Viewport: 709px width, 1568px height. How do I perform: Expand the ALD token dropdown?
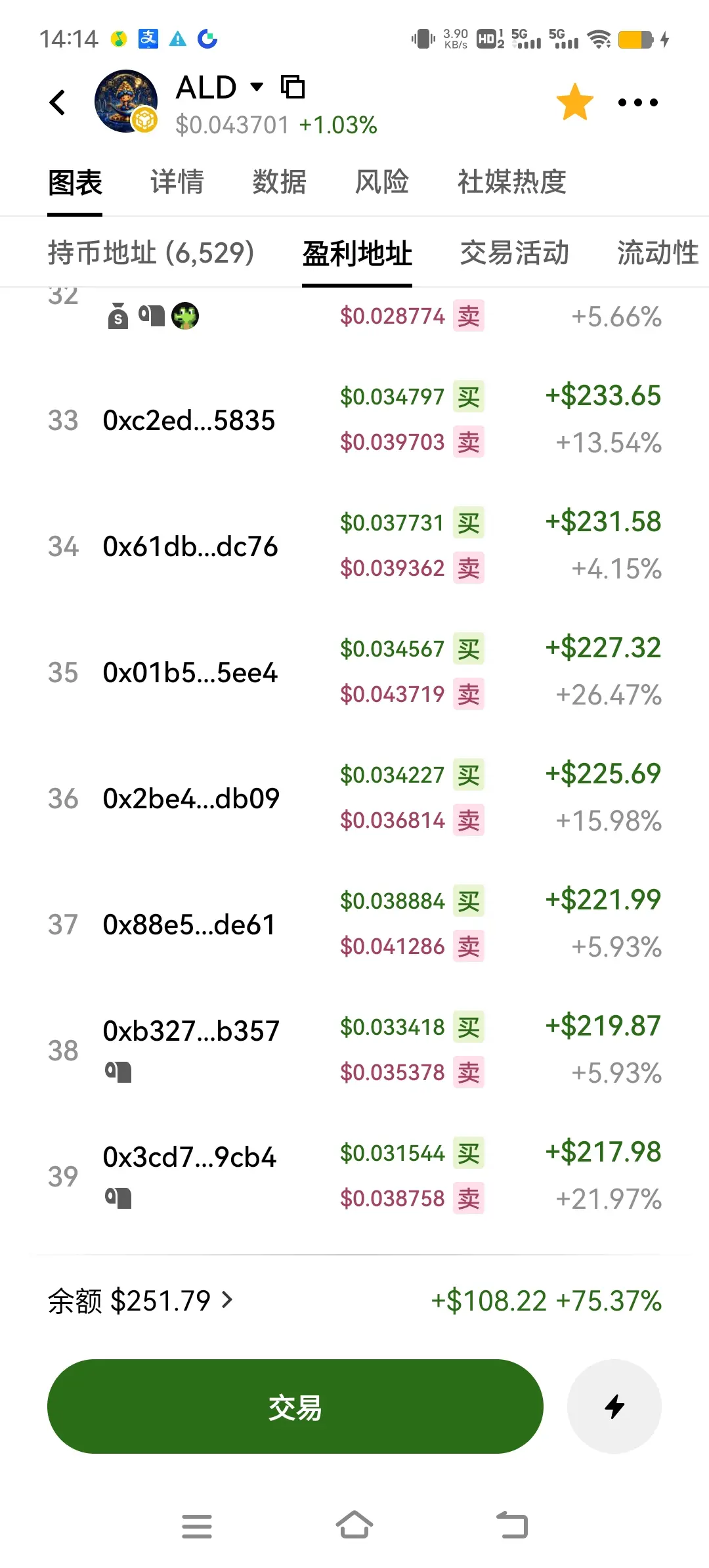coord(257,87)
